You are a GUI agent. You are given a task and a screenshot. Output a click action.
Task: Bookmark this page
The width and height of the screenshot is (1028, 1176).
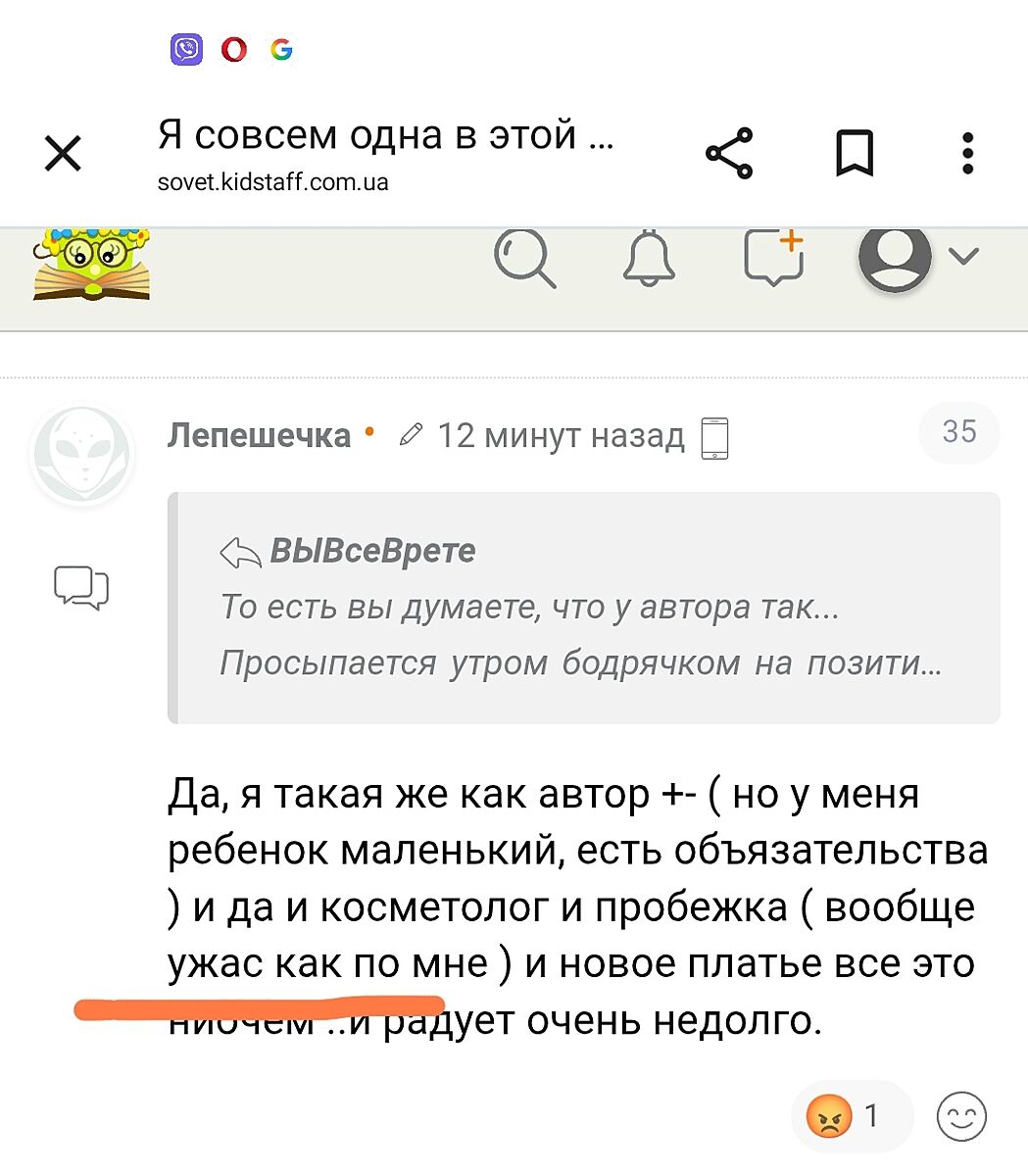click(x=854, y=154)
